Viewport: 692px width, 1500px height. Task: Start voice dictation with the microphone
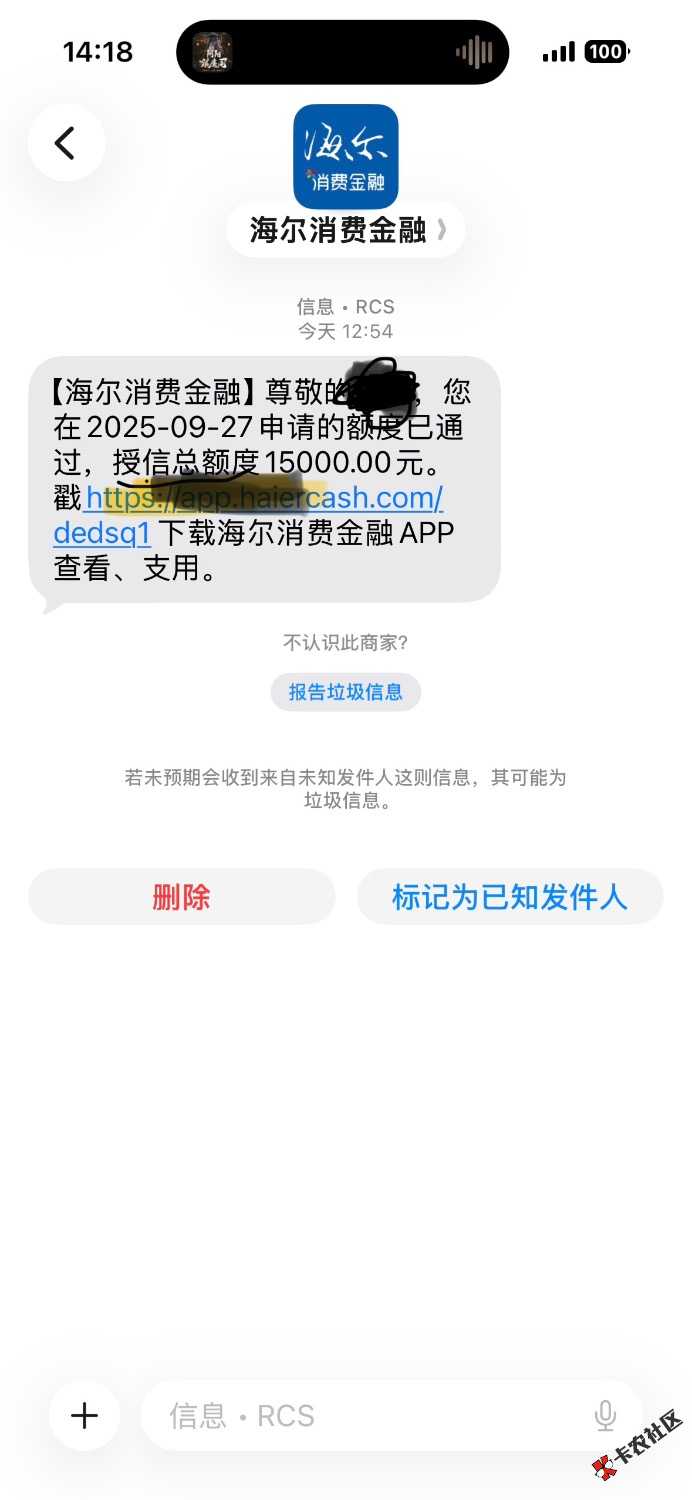605,1415
